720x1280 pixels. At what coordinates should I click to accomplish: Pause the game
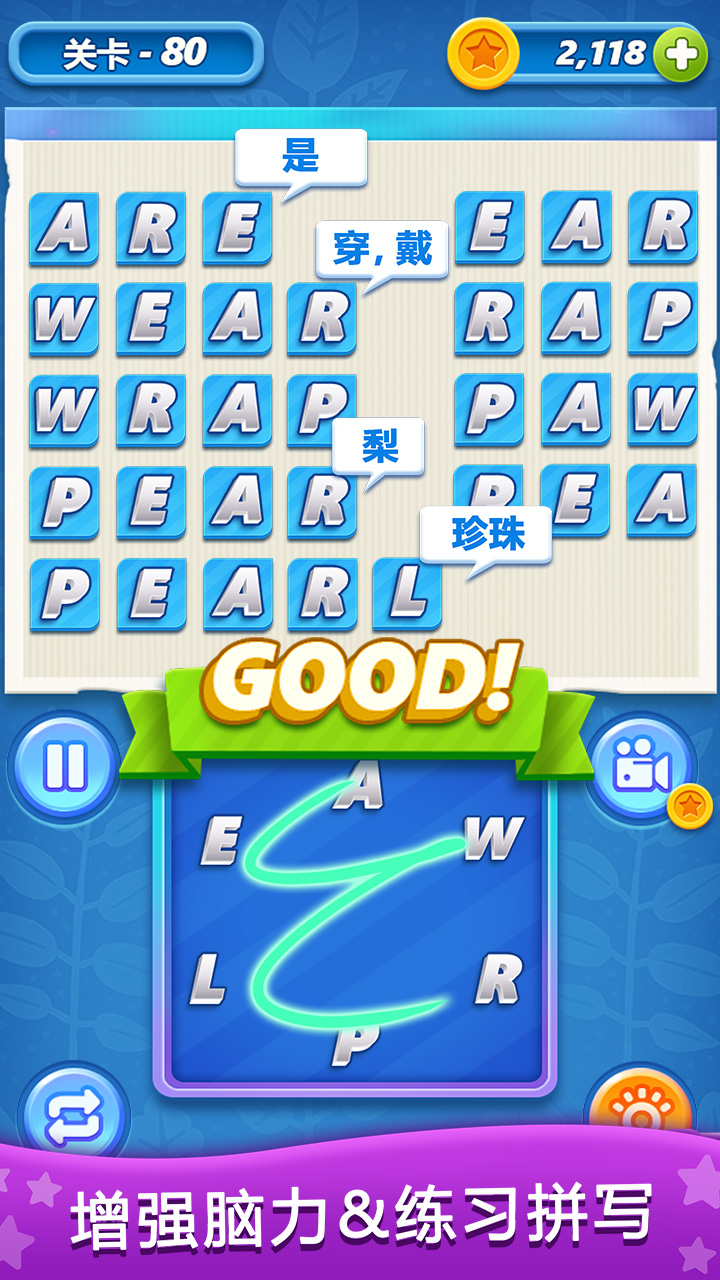[65, 768]
